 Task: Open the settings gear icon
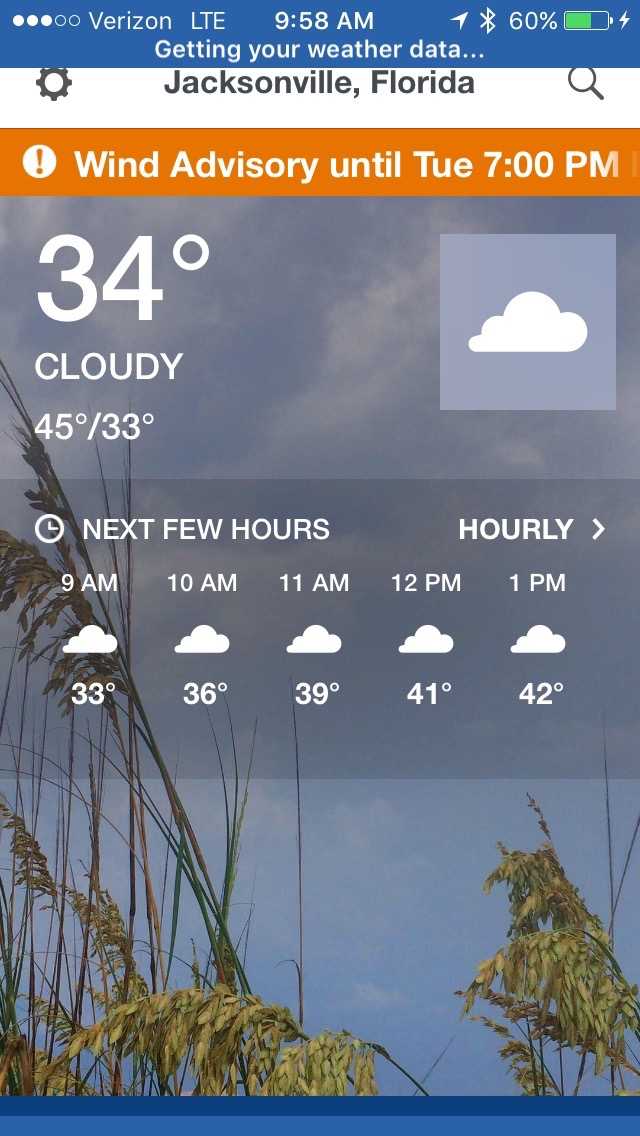click(x=54, y=83)
